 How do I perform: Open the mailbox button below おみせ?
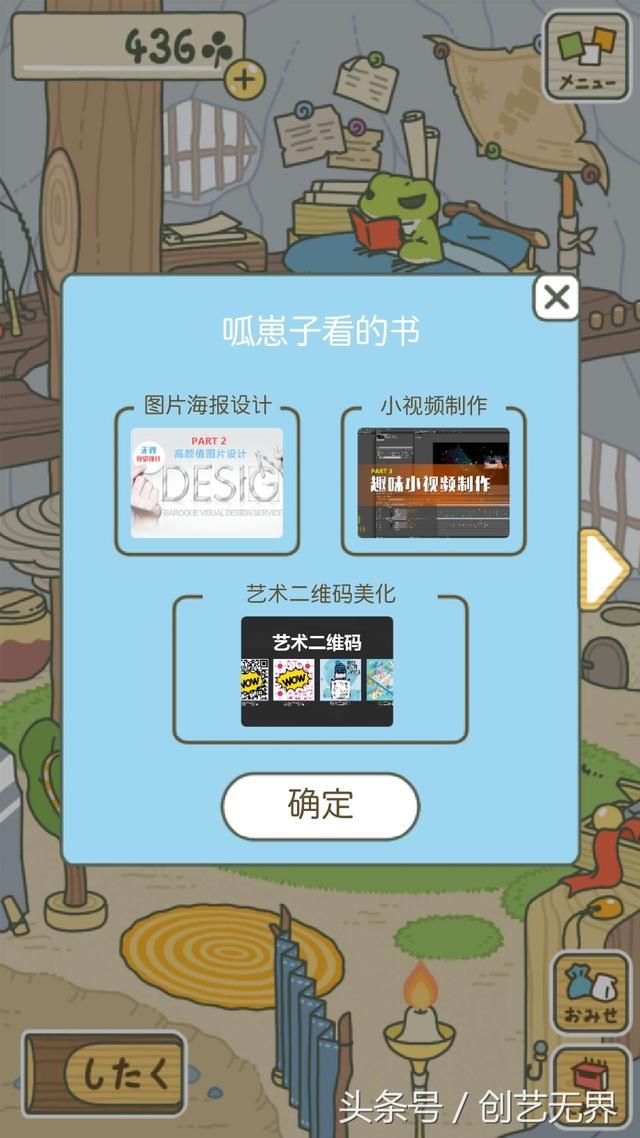[590, 1085]
